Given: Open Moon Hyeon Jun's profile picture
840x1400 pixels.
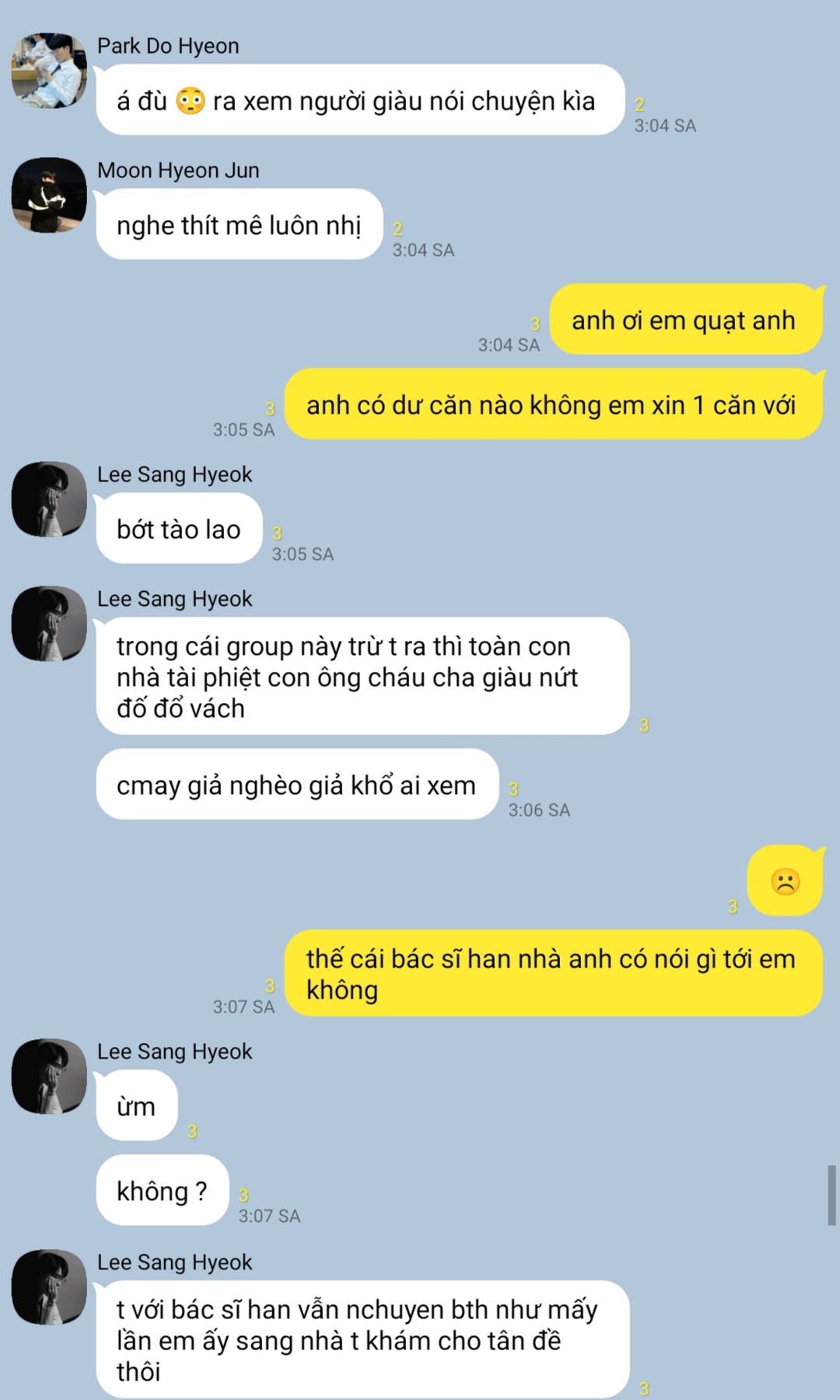Looking at the screenshot, I should [x=49, y=194].
